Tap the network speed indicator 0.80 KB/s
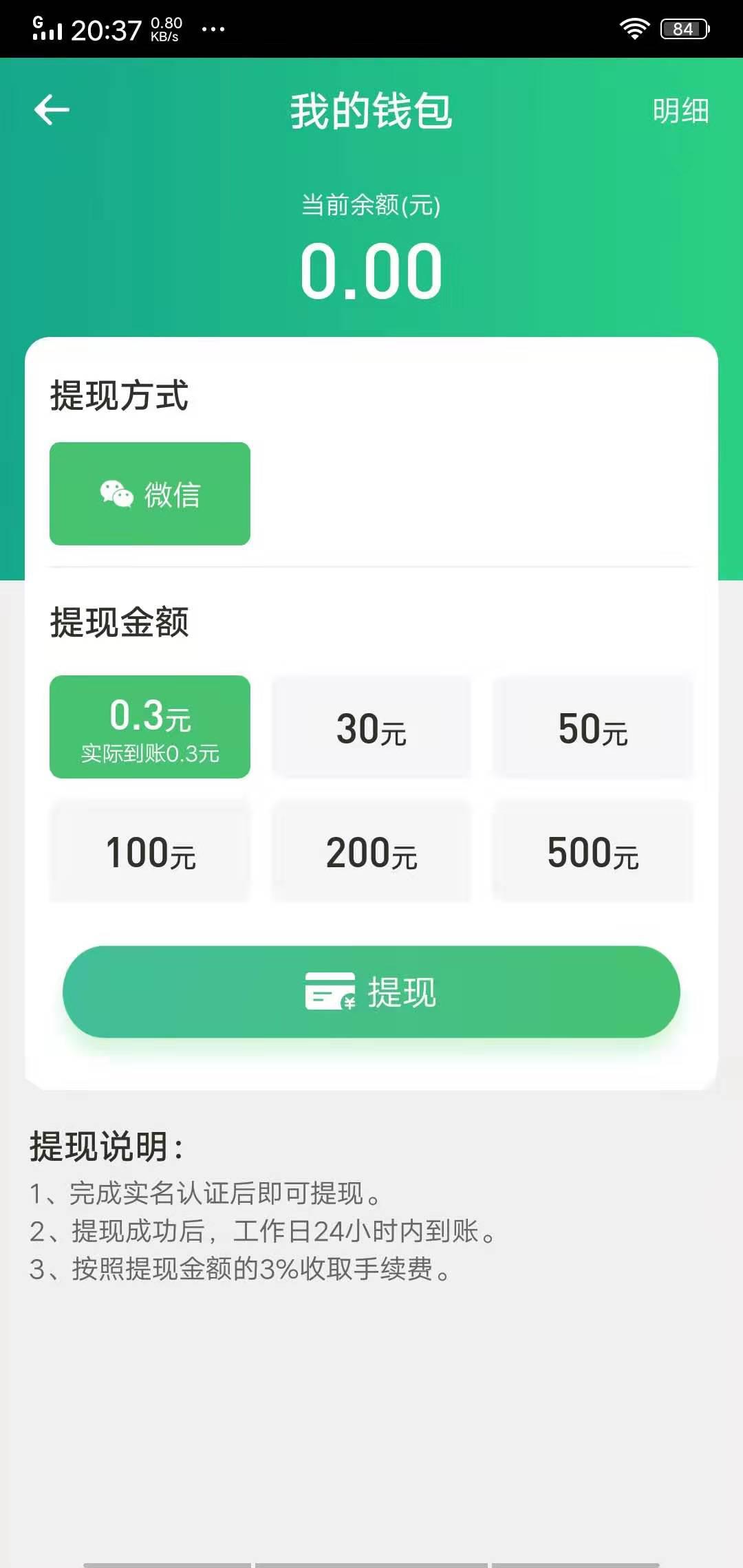The height and width of the screenshot is (1568, 743). (x=164, y=28)
